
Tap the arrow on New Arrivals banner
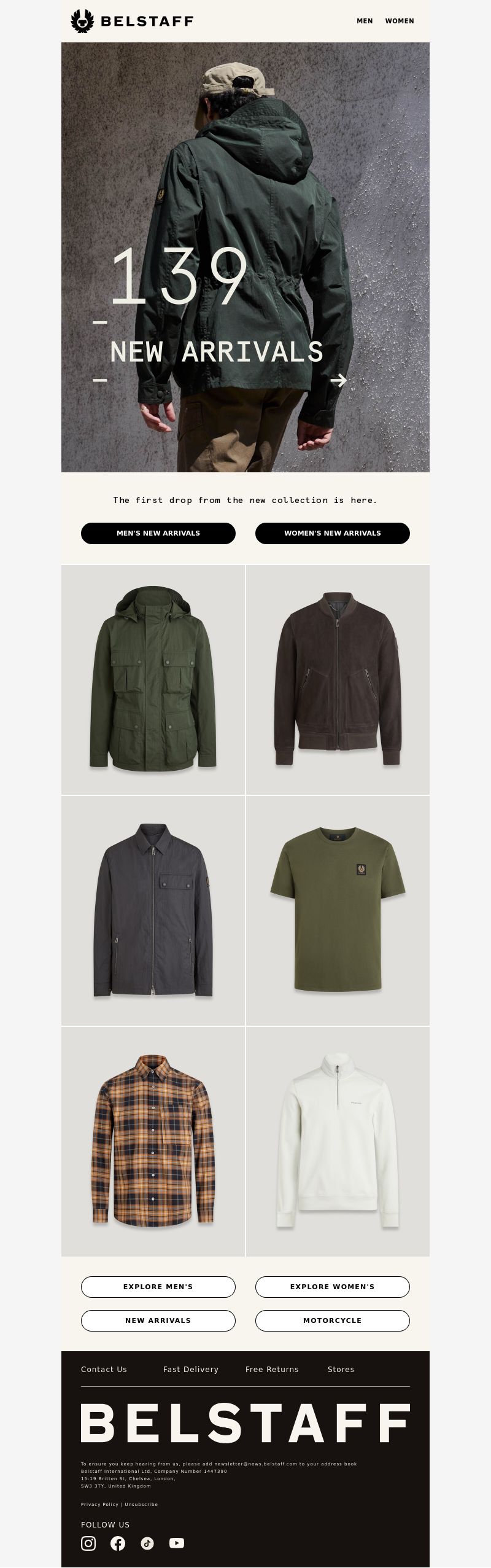pyautogui.click(x=338, y=381)
